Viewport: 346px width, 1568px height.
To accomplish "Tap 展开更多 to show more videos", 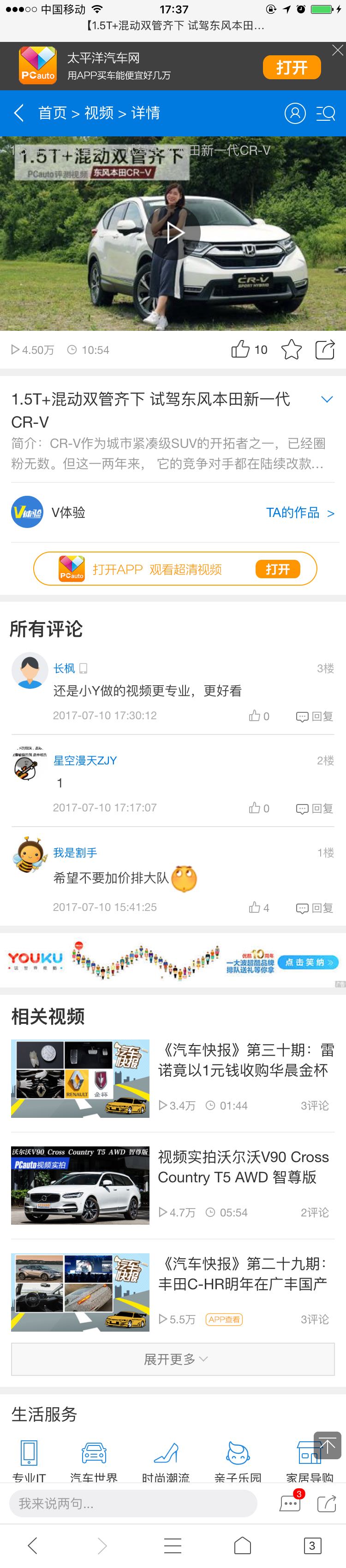I will coord(173,1359).
